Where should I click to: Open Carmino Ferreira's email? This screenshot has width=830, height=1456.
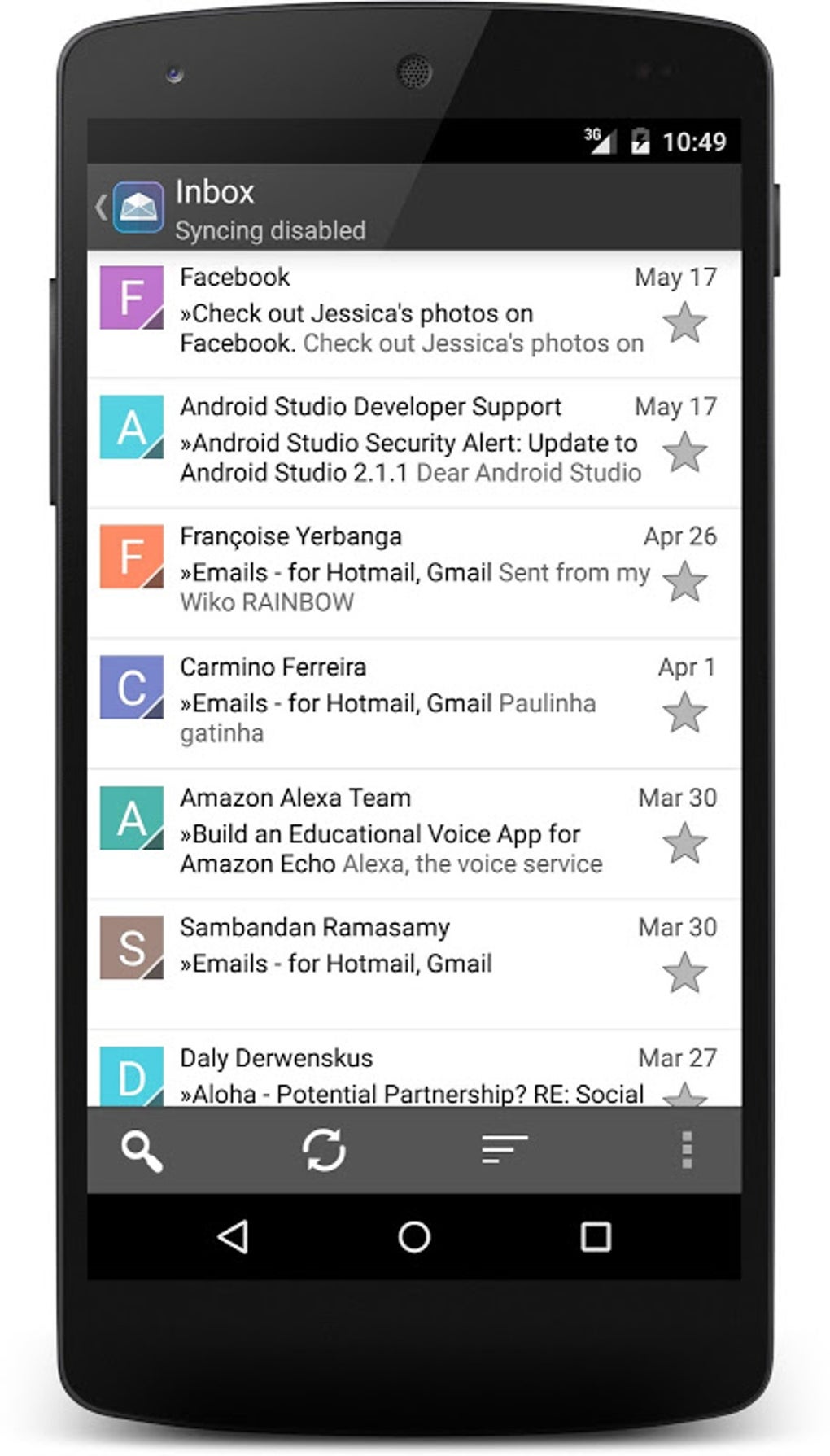[x=414, y=704]
